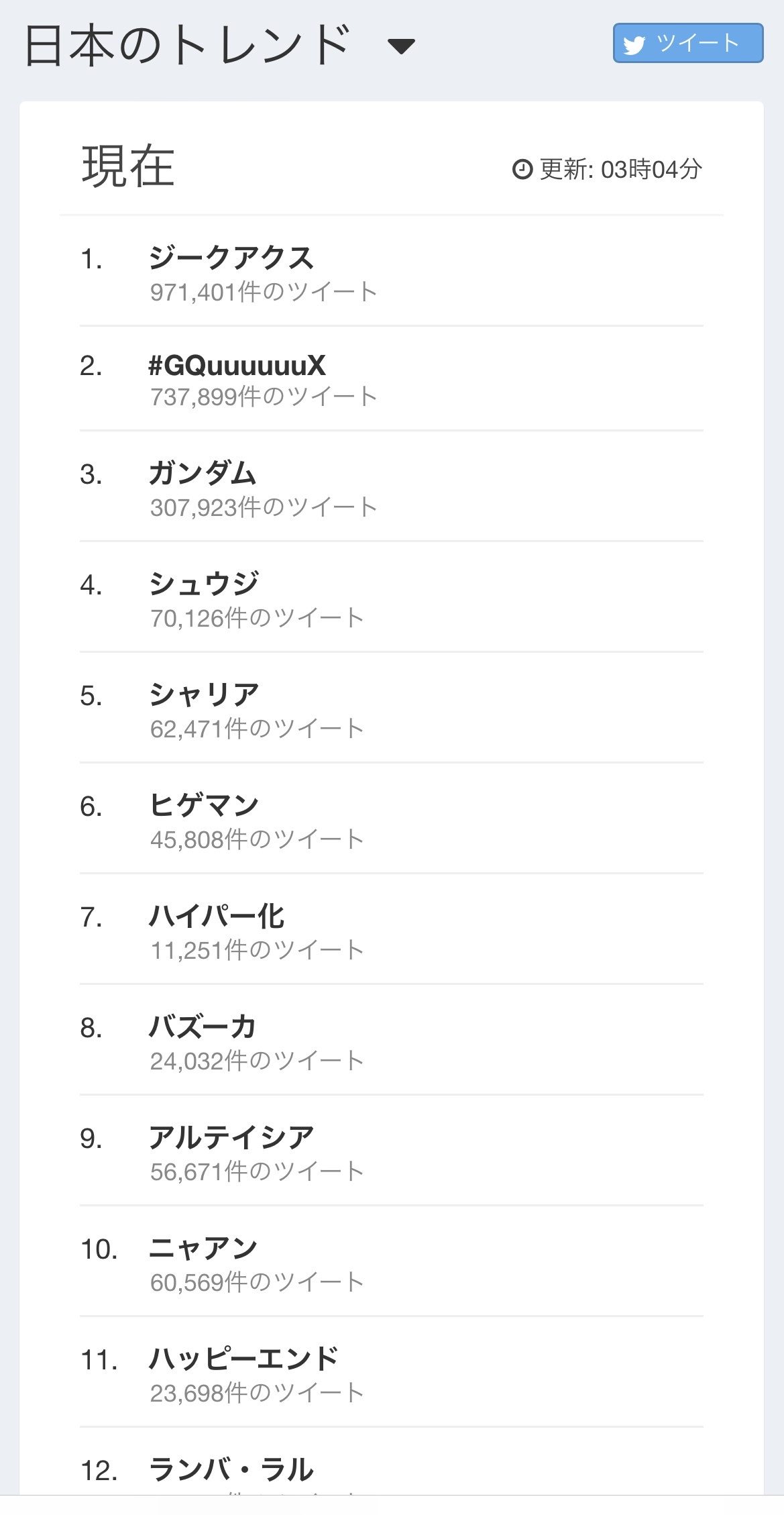Tap the ツイート button

(688, 44)
